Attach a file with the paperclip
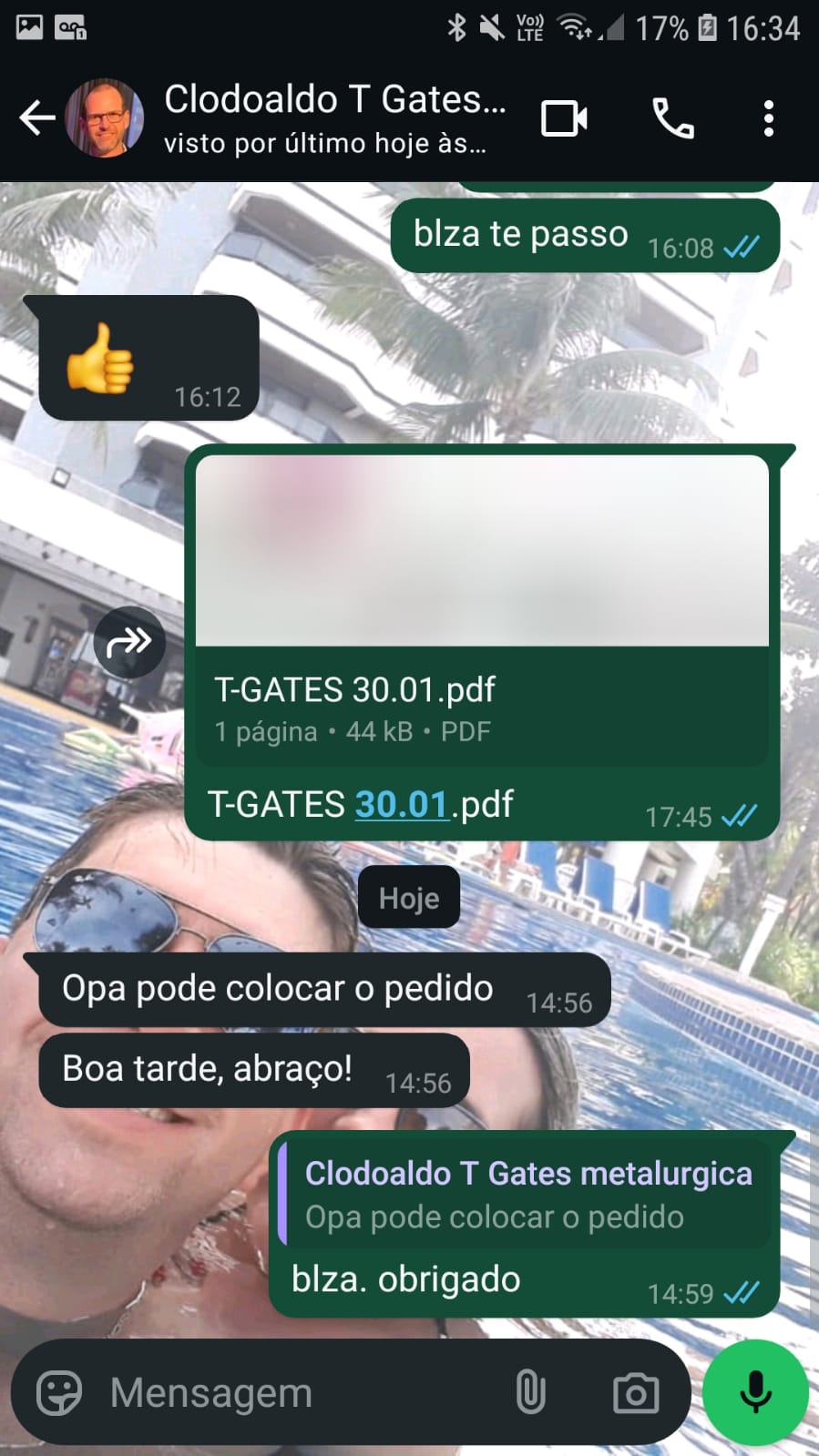The width and height of the screenshot is (819, 1456). [x=530, y=1393]
